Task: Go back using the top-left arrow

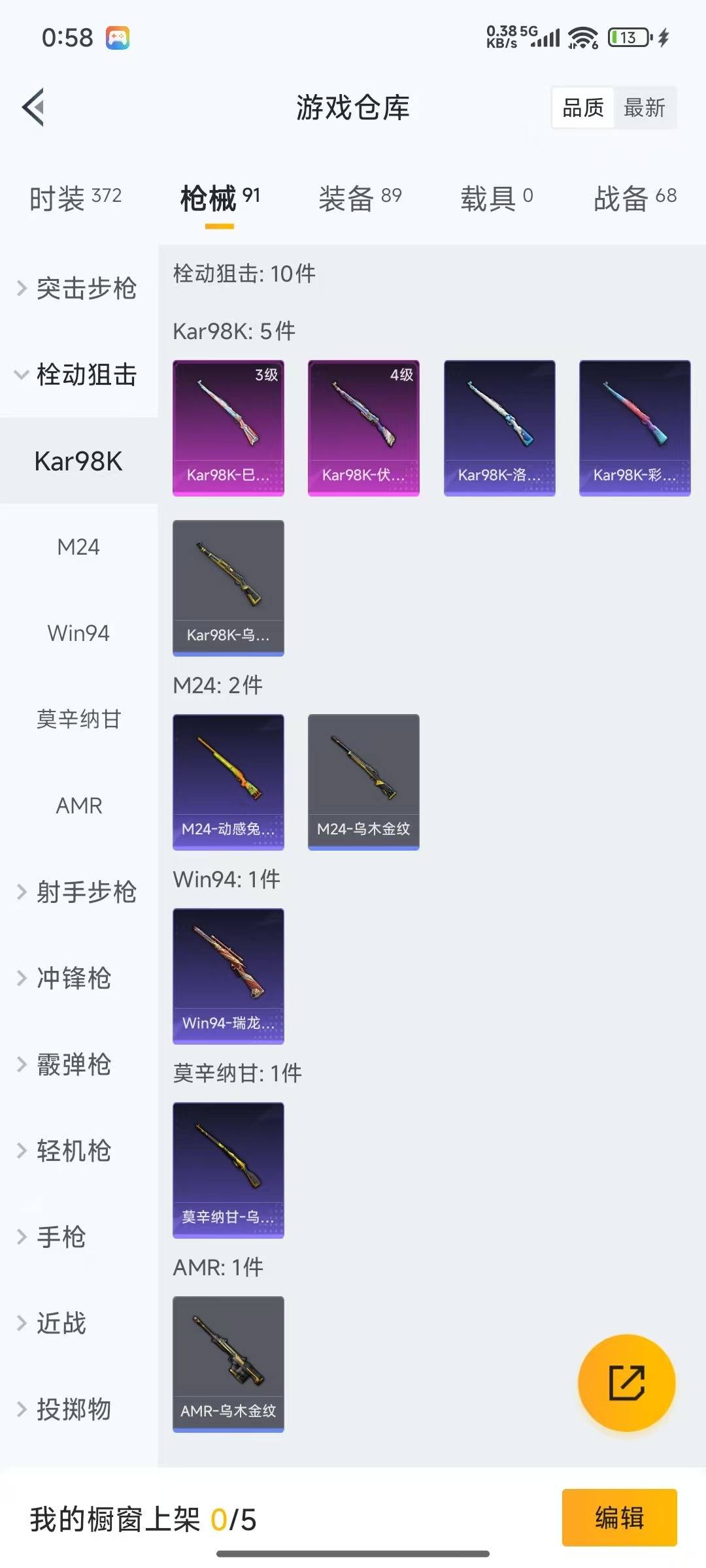Action: coord(33,107)
